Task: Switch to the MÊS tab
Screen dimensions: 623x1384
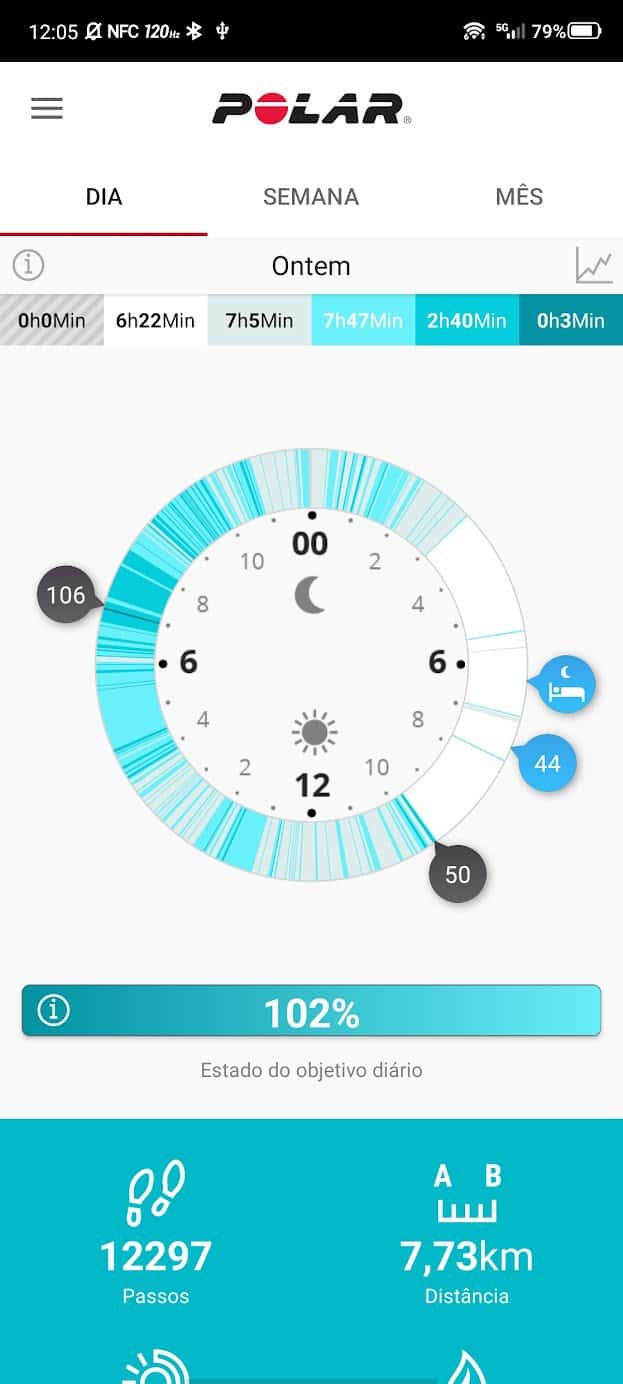Action: [519, 197]
